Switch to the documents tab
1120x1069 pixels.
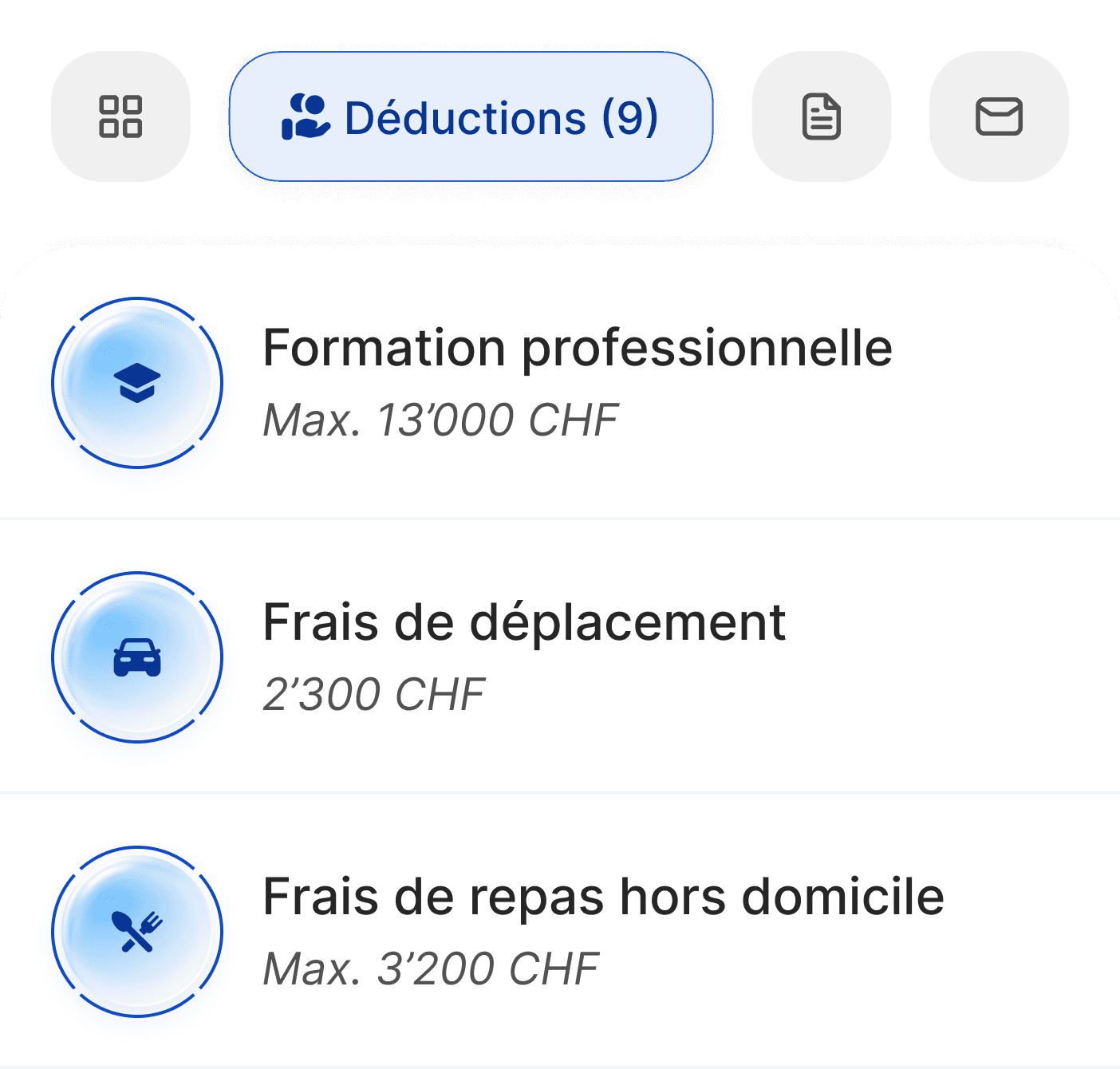(x=821, y=116)
